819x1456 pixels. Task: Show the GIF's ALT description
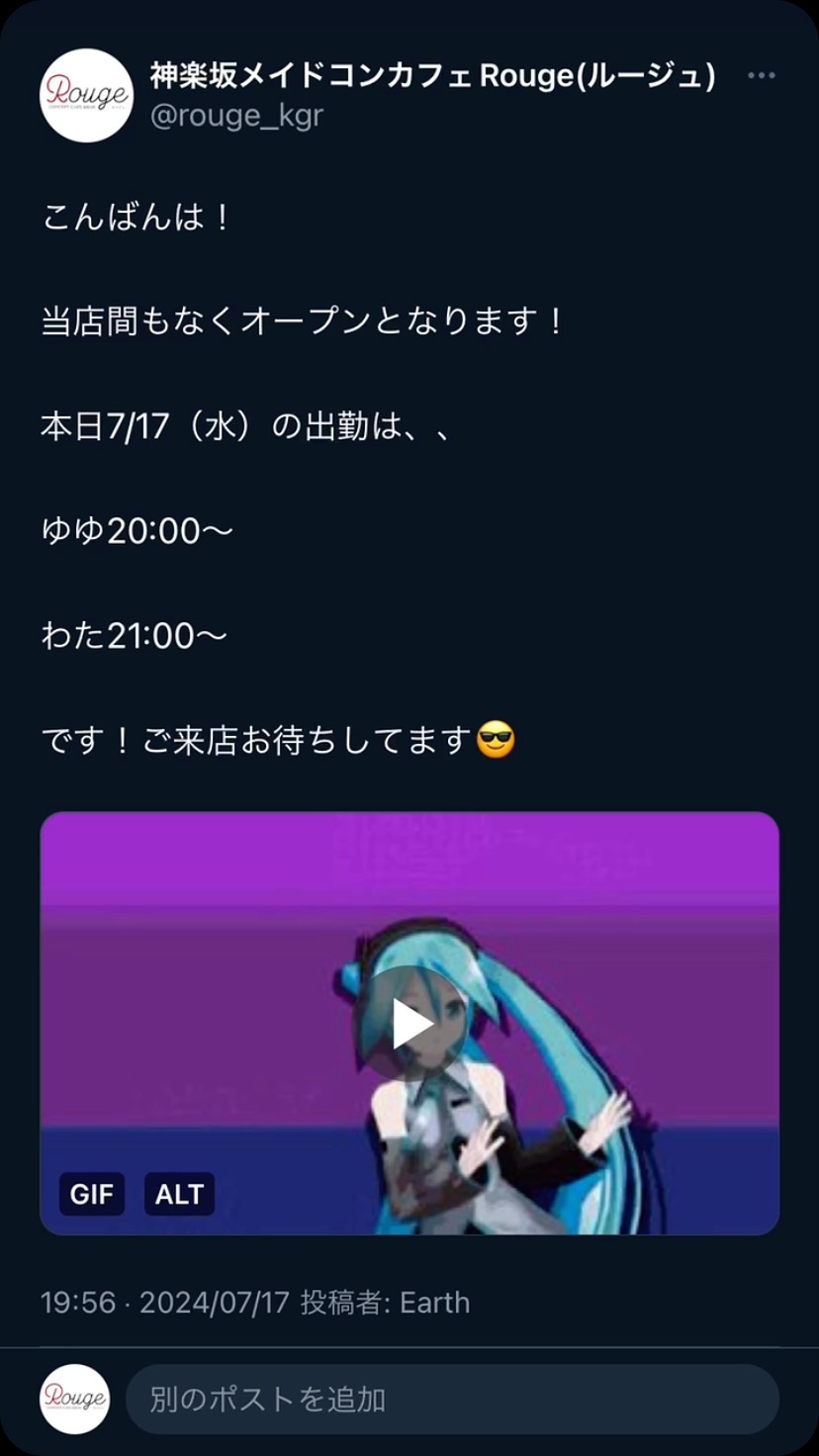coord(179,1194)
